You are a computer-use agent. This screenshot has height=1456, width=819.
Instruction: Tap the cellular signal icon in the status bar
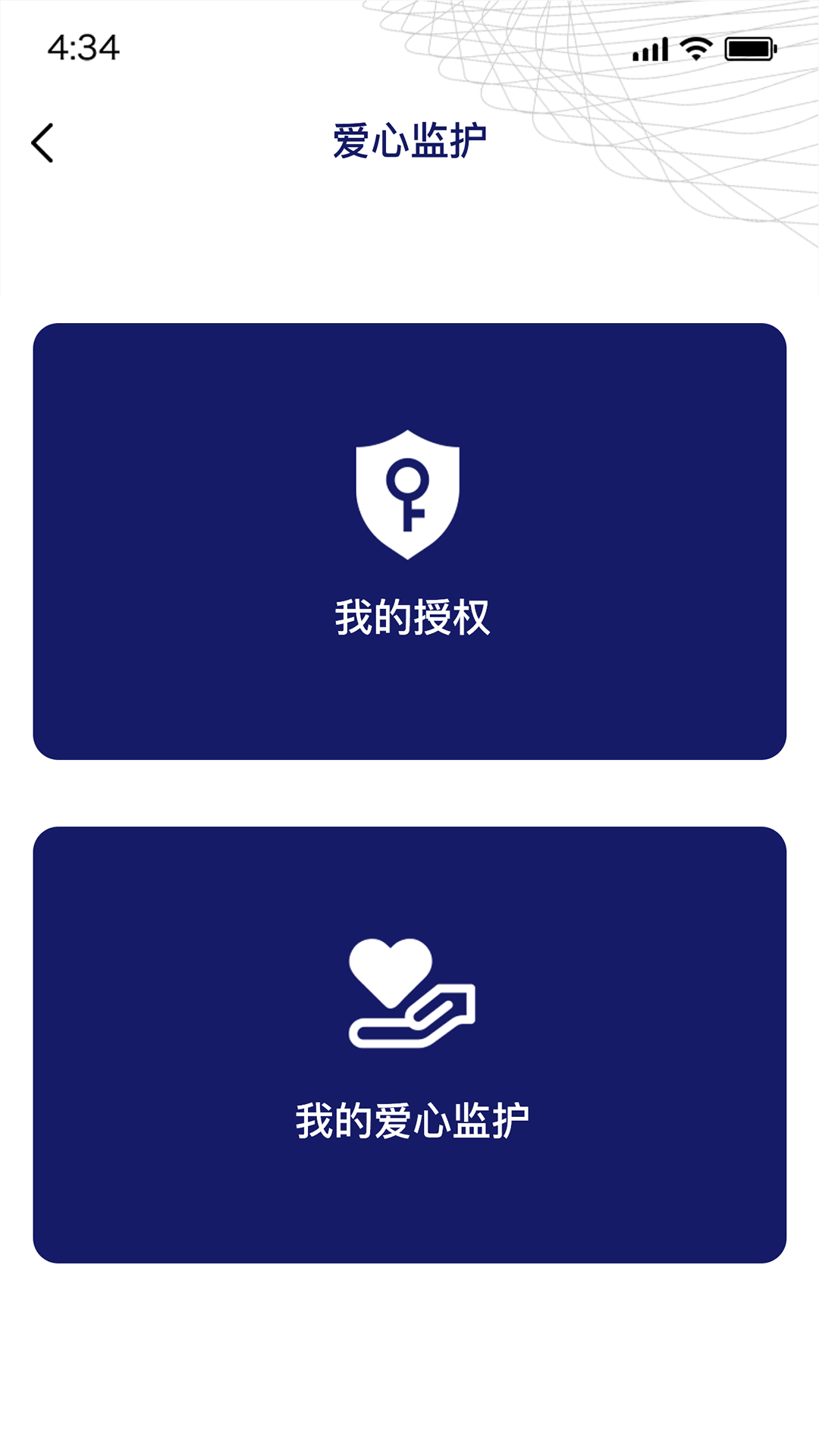(x=651, y=47)
